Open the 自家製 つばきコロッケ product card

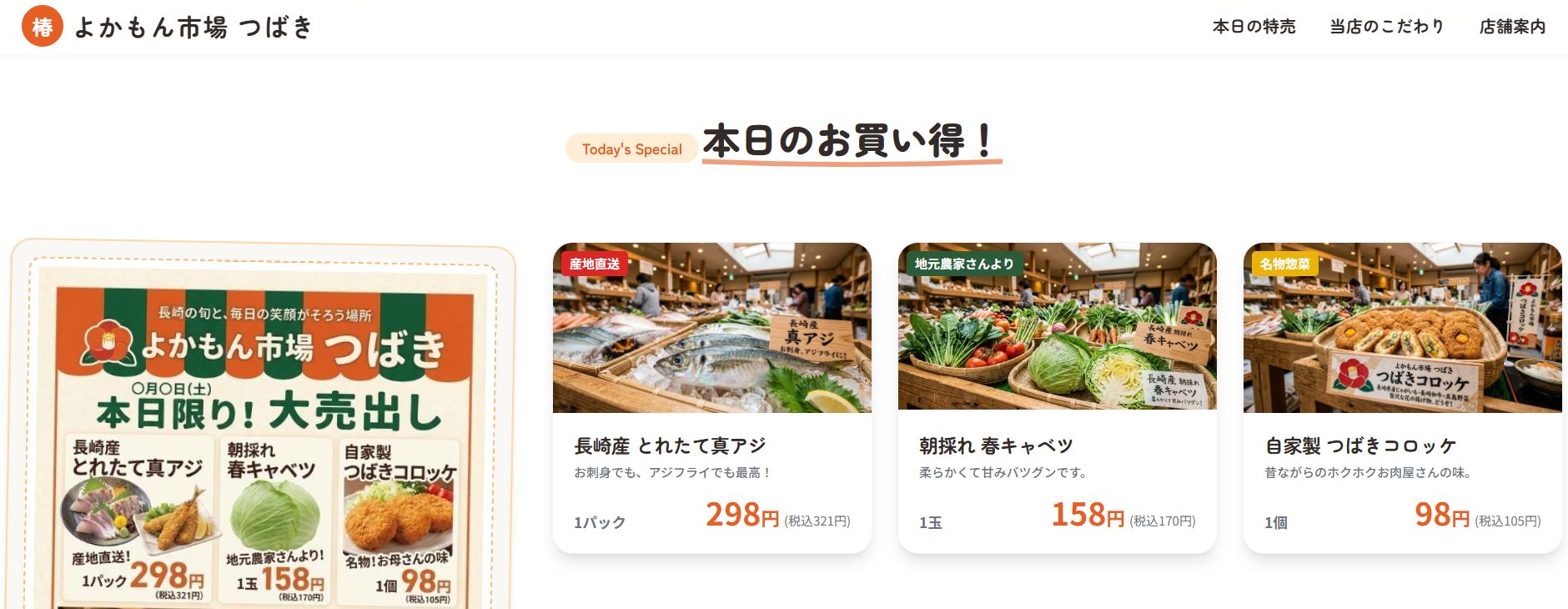pos(1402,397)
